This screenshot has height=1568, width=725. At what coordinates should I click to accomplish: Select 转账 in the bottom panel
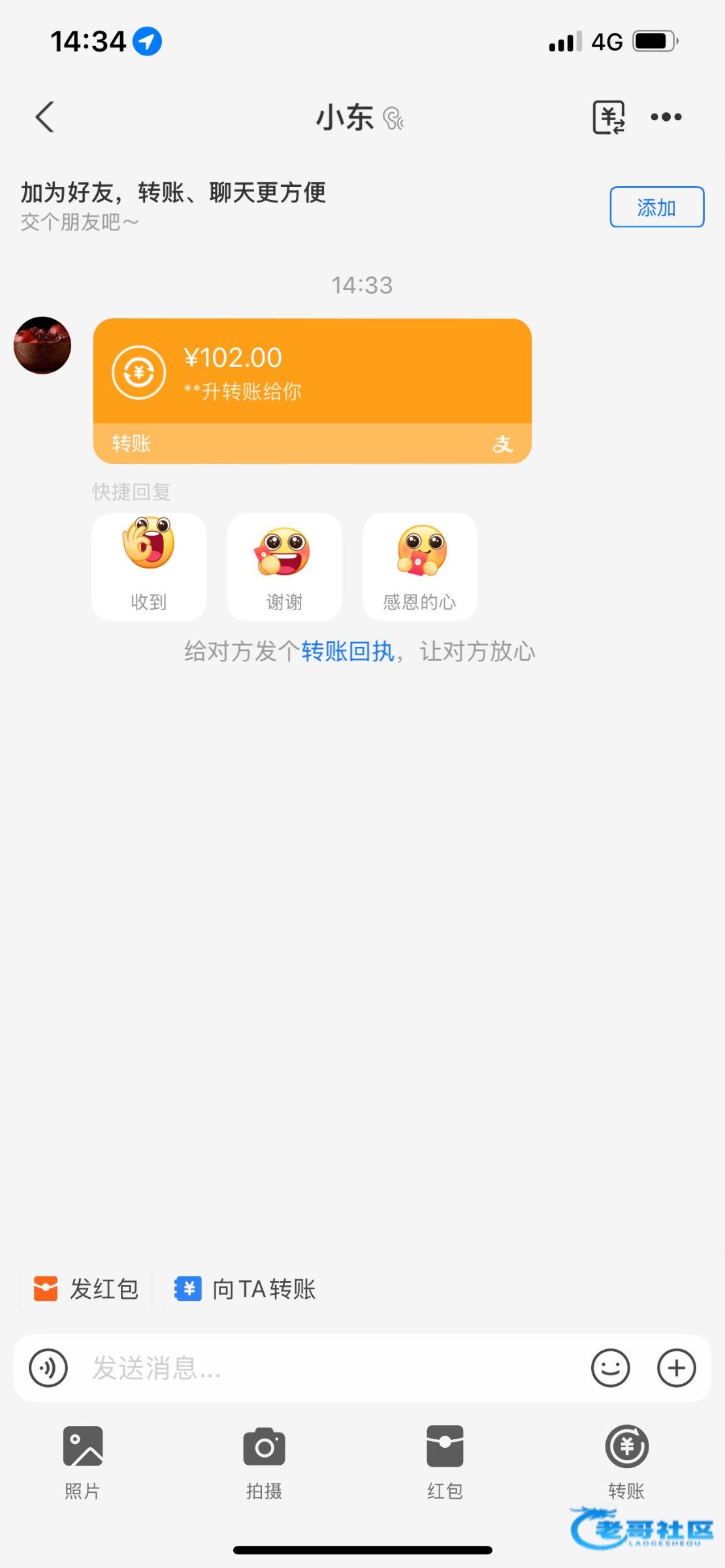click(626, 1460)
